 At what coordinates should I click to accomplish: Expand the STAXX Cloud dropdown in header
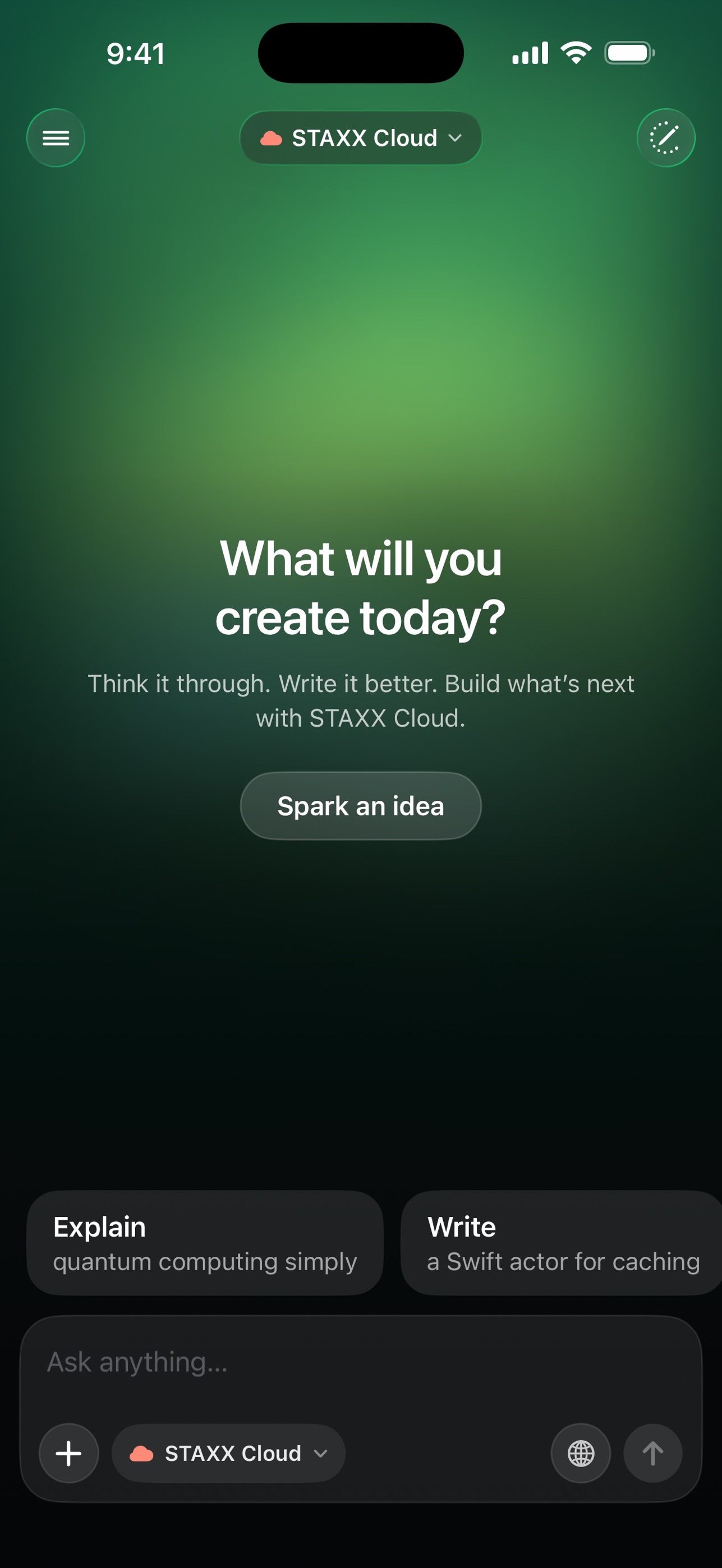pyautogui.click(x=360, y=137)
